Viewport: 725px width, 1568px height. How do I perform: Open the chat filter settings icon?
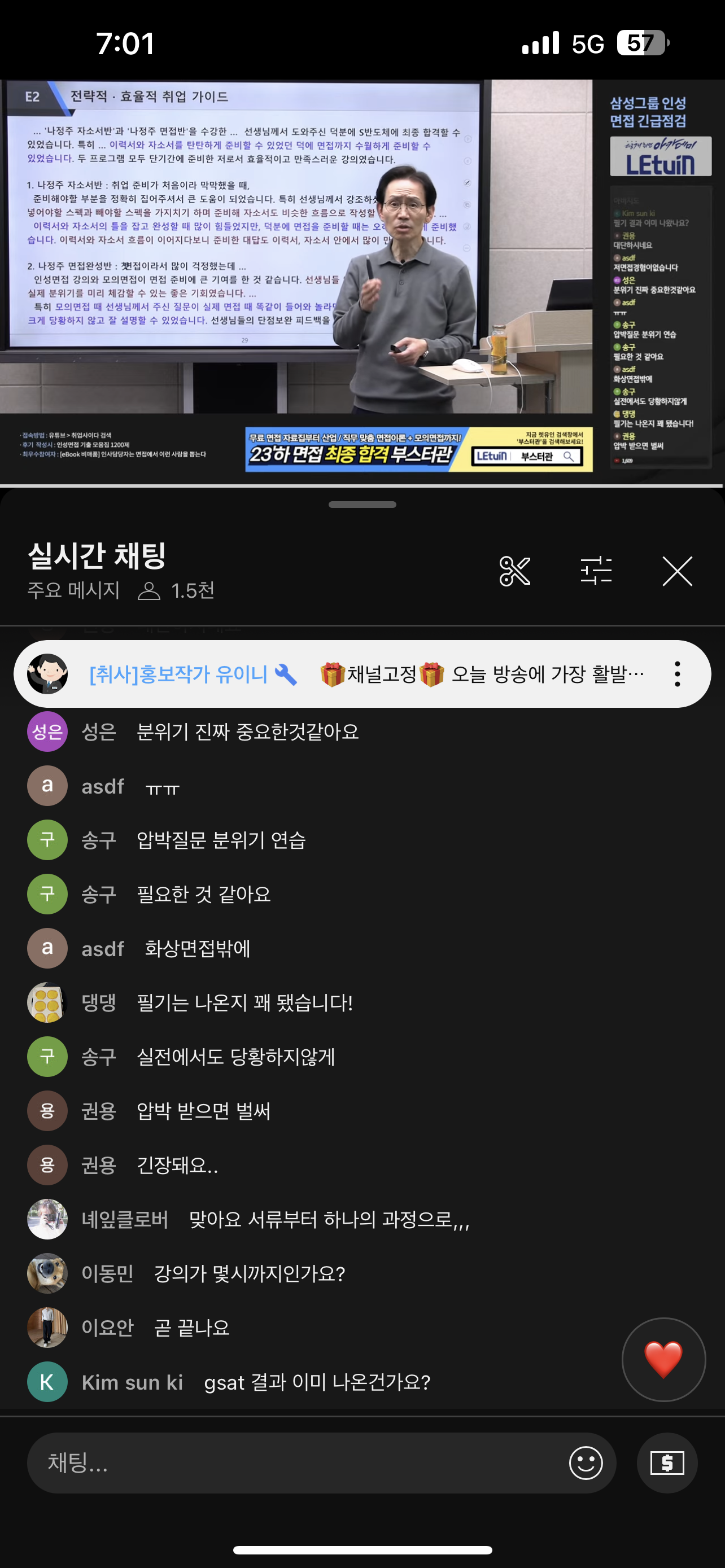596,571
